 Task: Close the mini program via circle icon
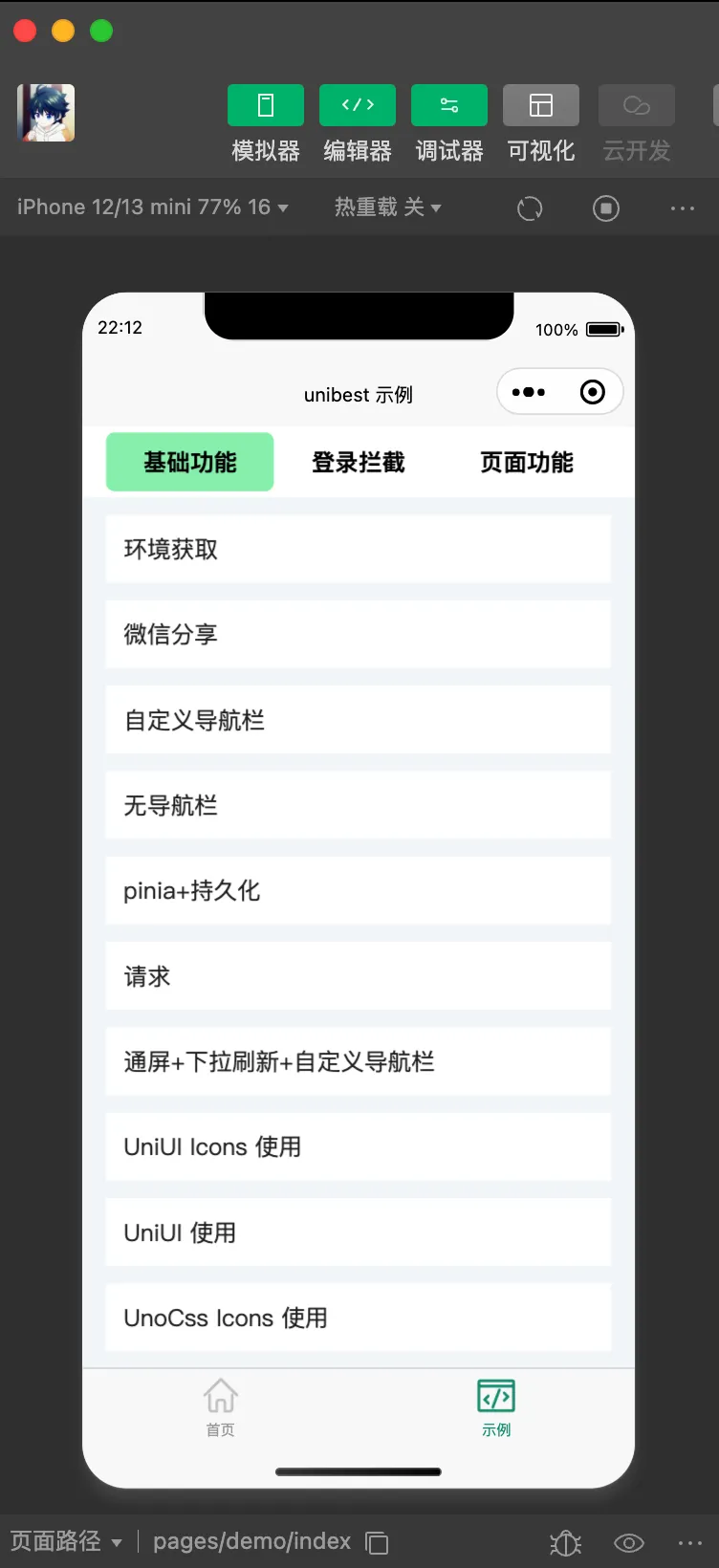[x=593, y=392]
